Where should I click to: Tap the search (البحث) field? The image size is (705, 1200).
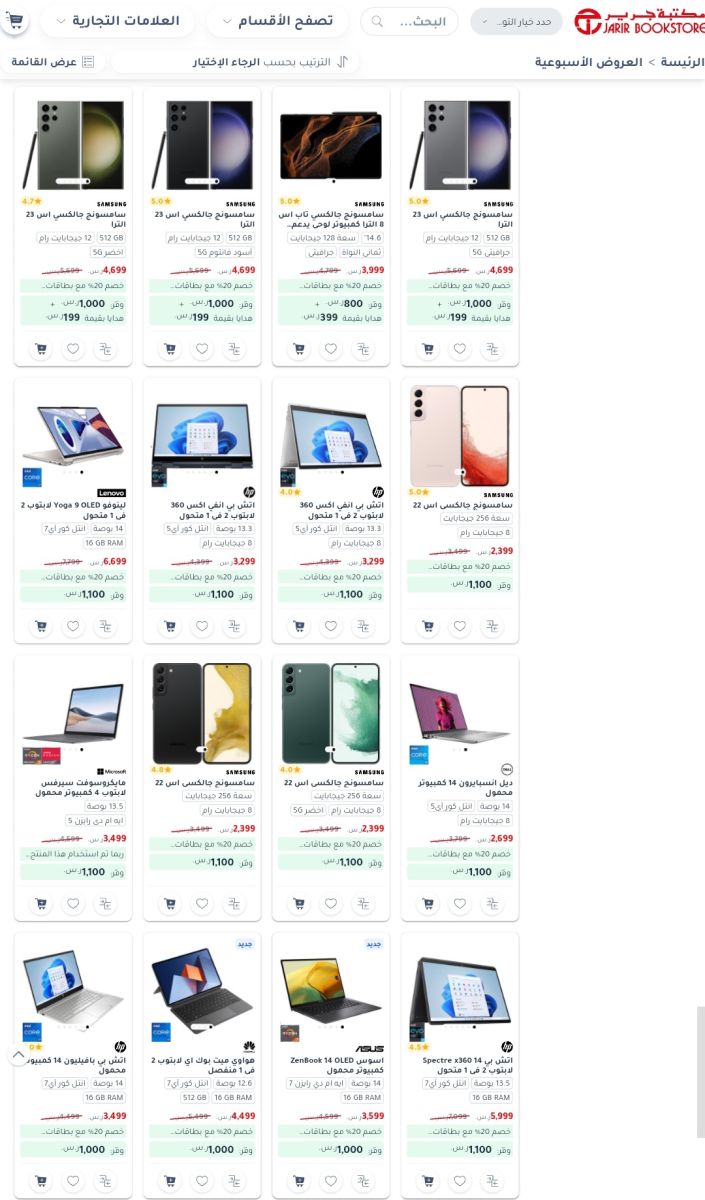[409, 21]
